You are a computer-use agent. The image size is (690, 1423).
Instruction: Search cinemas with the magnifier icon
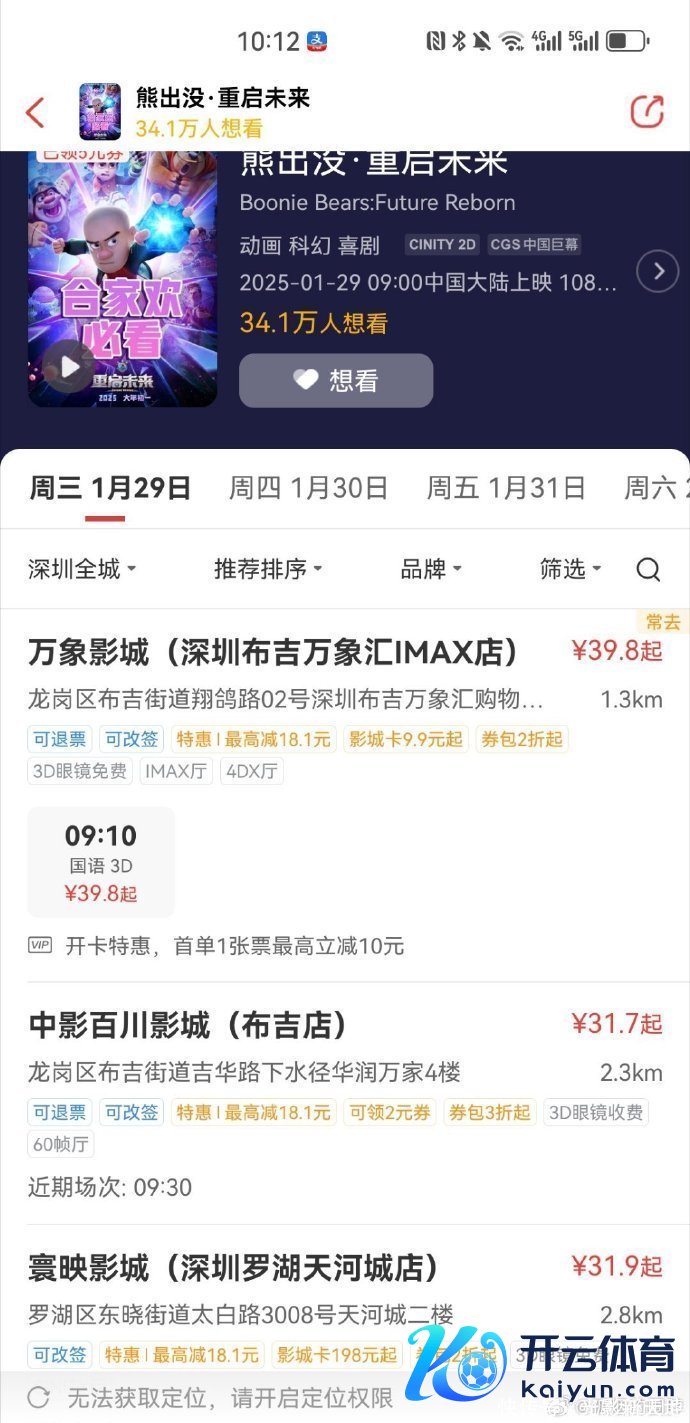pos(648,569)
